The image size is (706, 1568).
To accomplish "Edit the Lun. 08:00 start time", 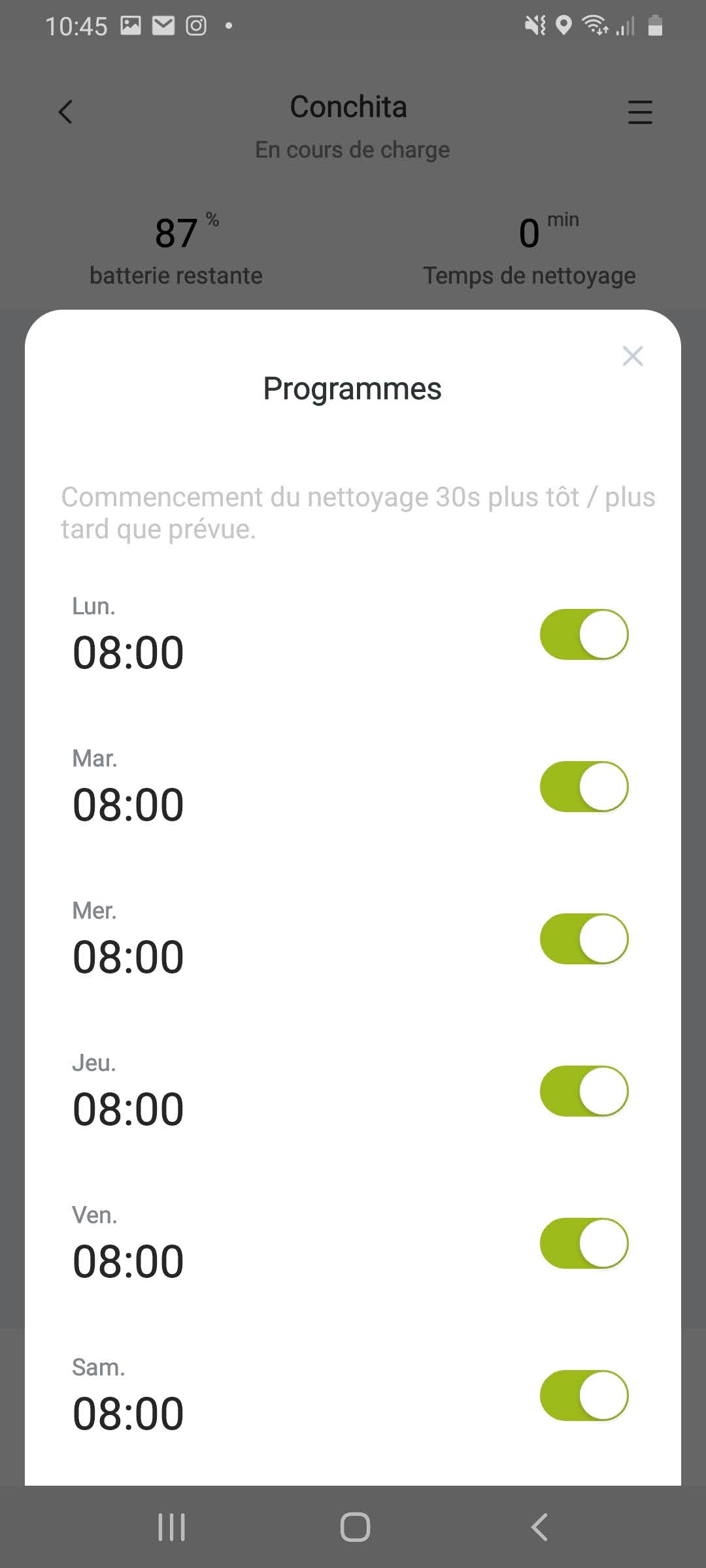I will pos(128,652).
